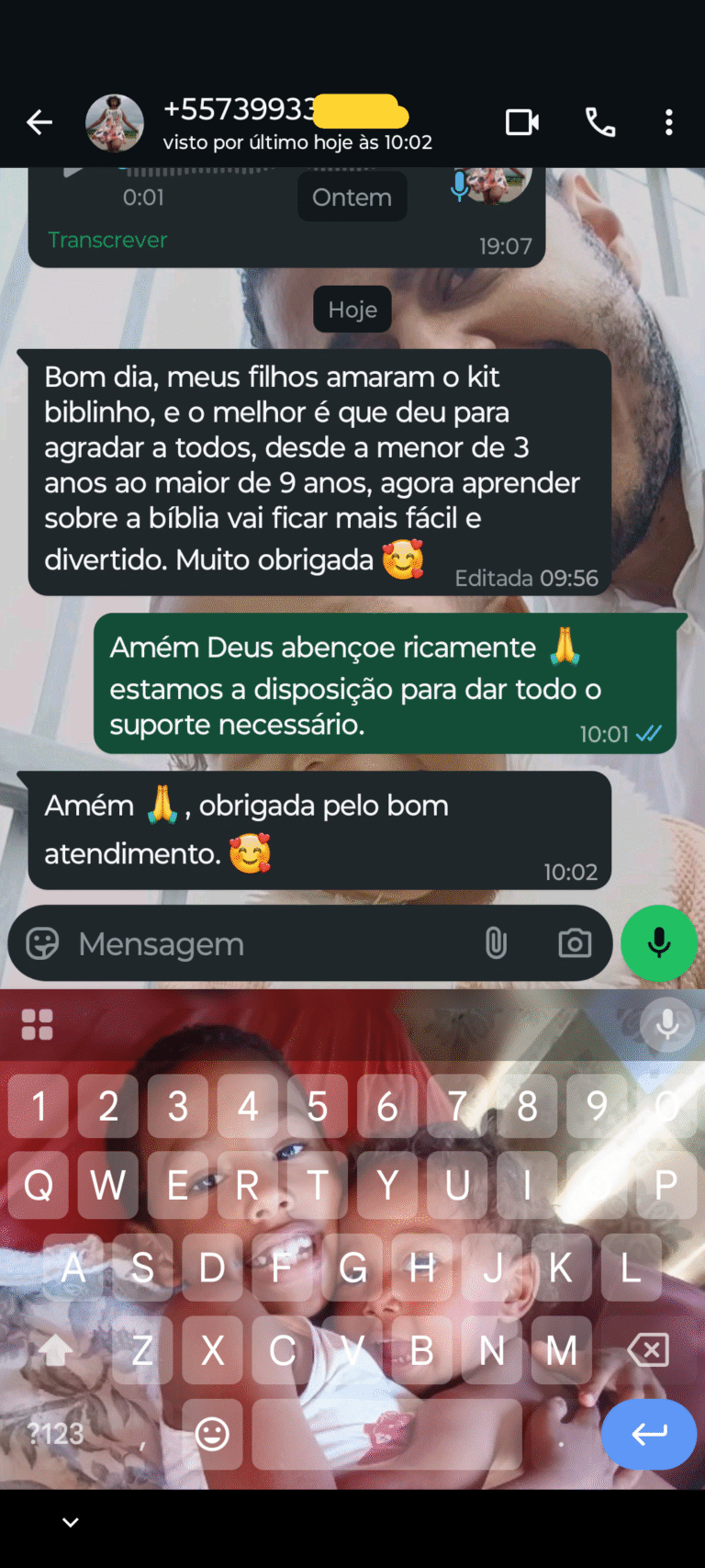This screenshot has width=705, height=1568.
Task: Hide the keyboard with the down chevron
Action: point(71,1523)
